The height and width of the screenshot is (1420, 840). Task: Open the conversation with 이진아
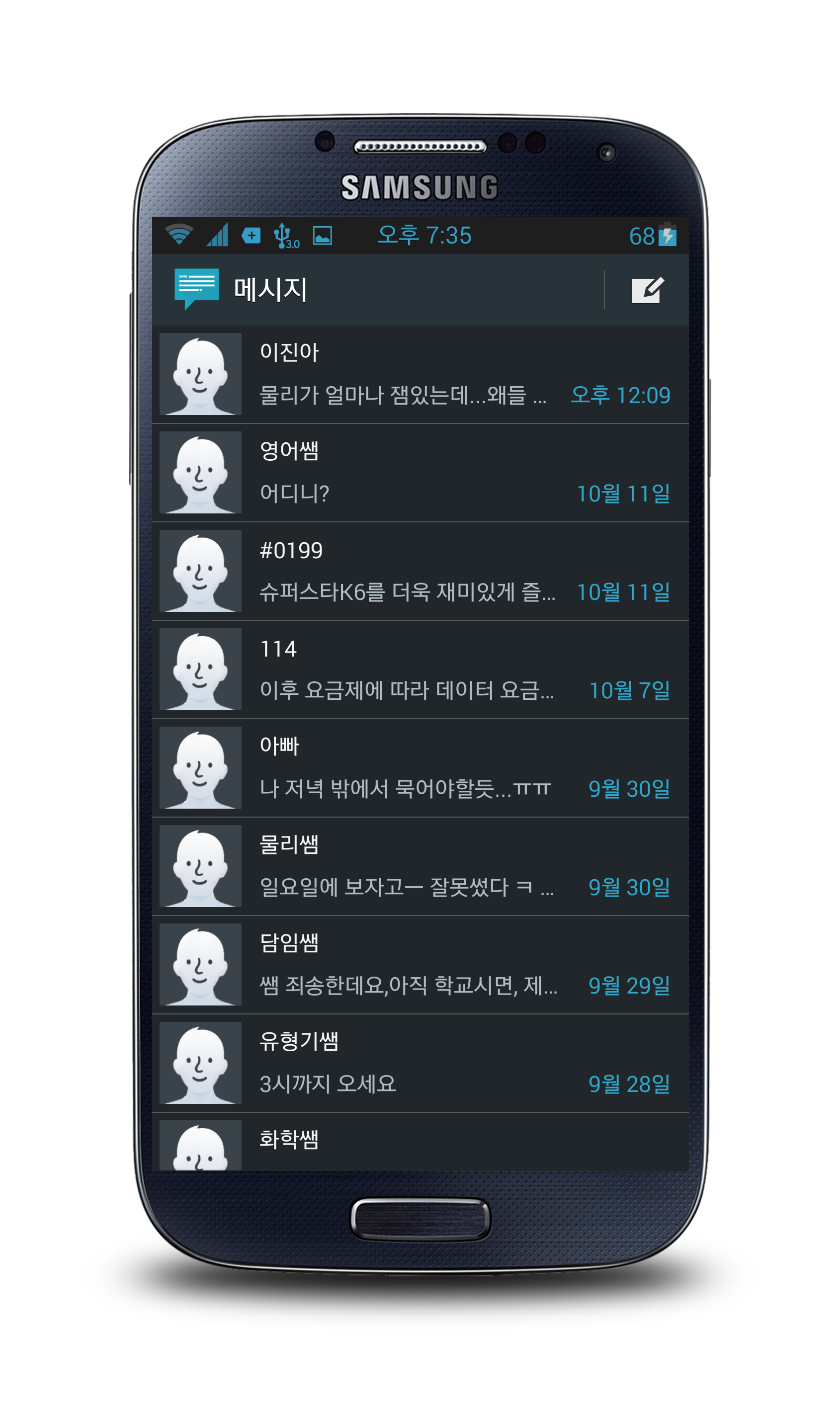pos(464,374)
